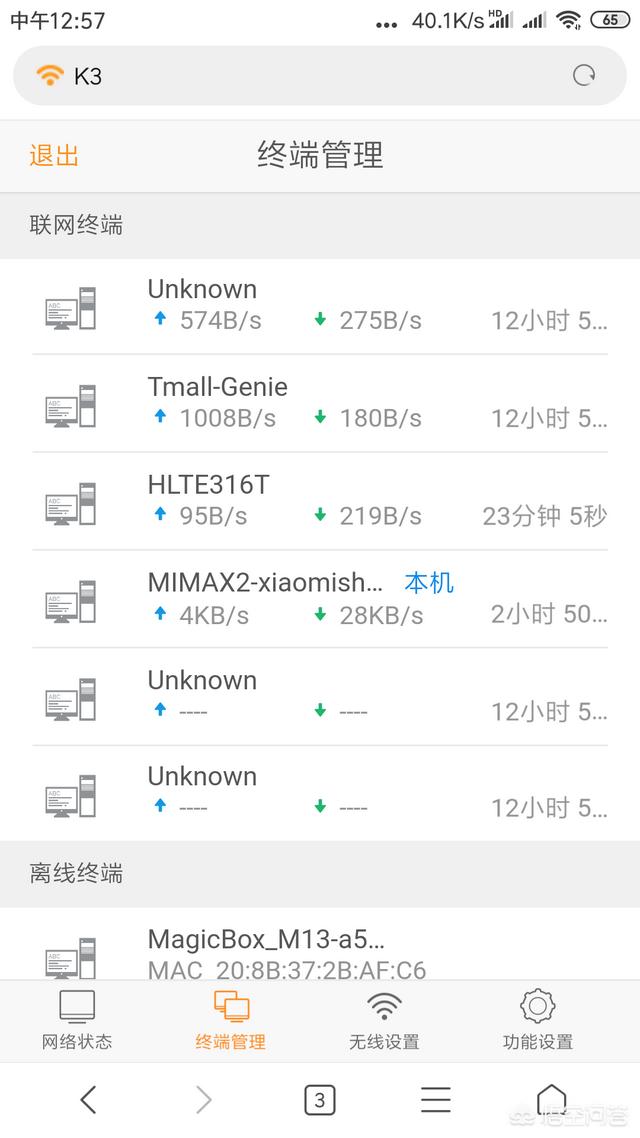Switch to the 网络状态 tab
Screen dimensions: 640x1138
coord(77,1020)
